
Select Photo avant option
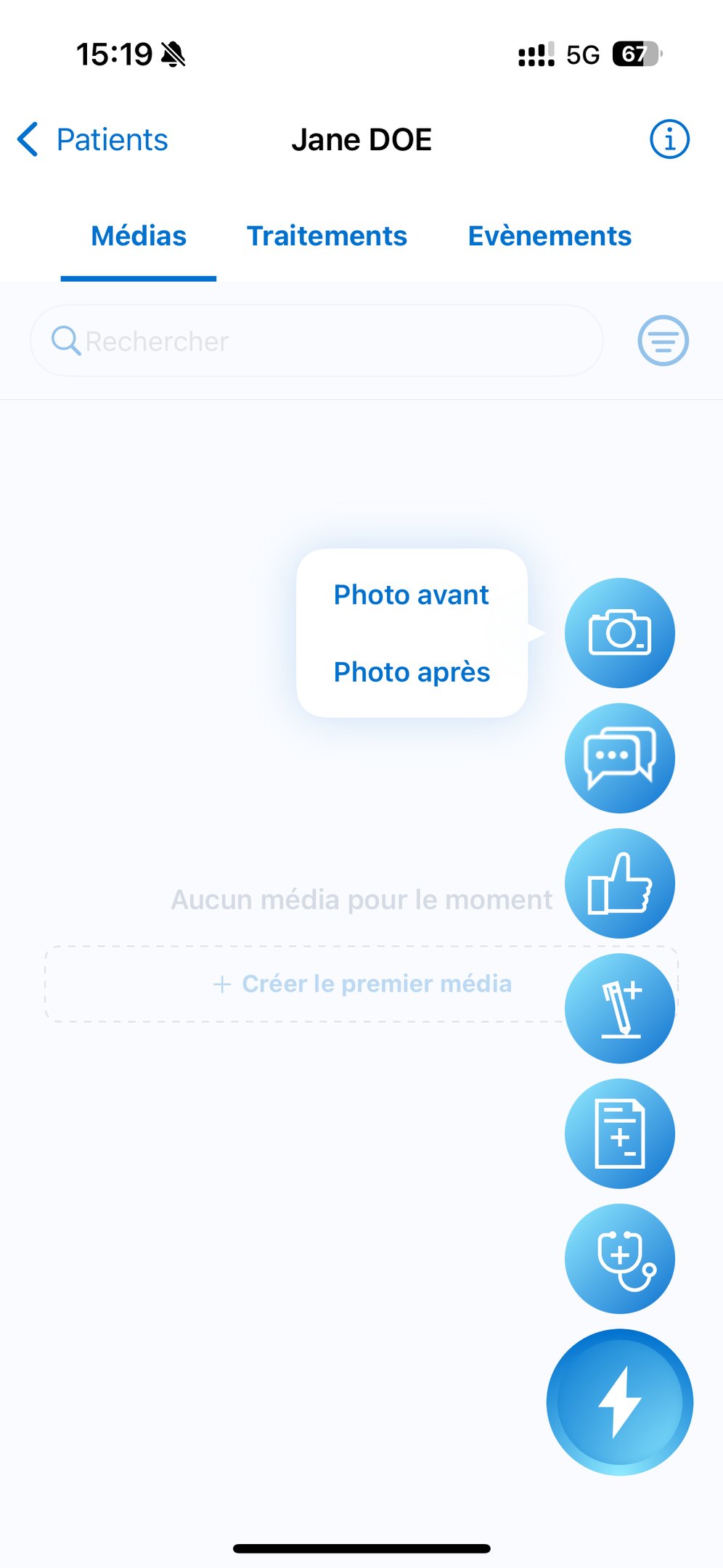point(411,595)
